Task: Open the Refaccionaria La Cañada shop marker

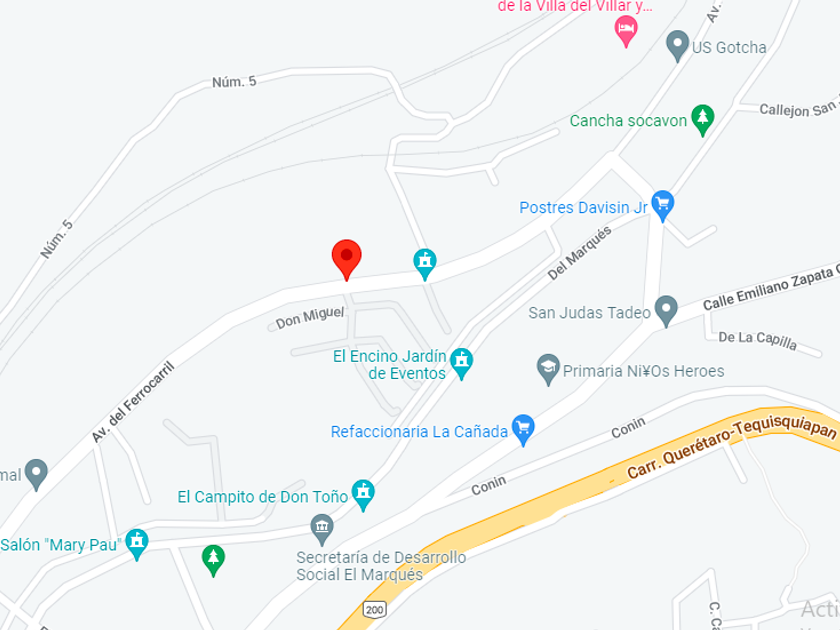Action: tap(523, 430)
